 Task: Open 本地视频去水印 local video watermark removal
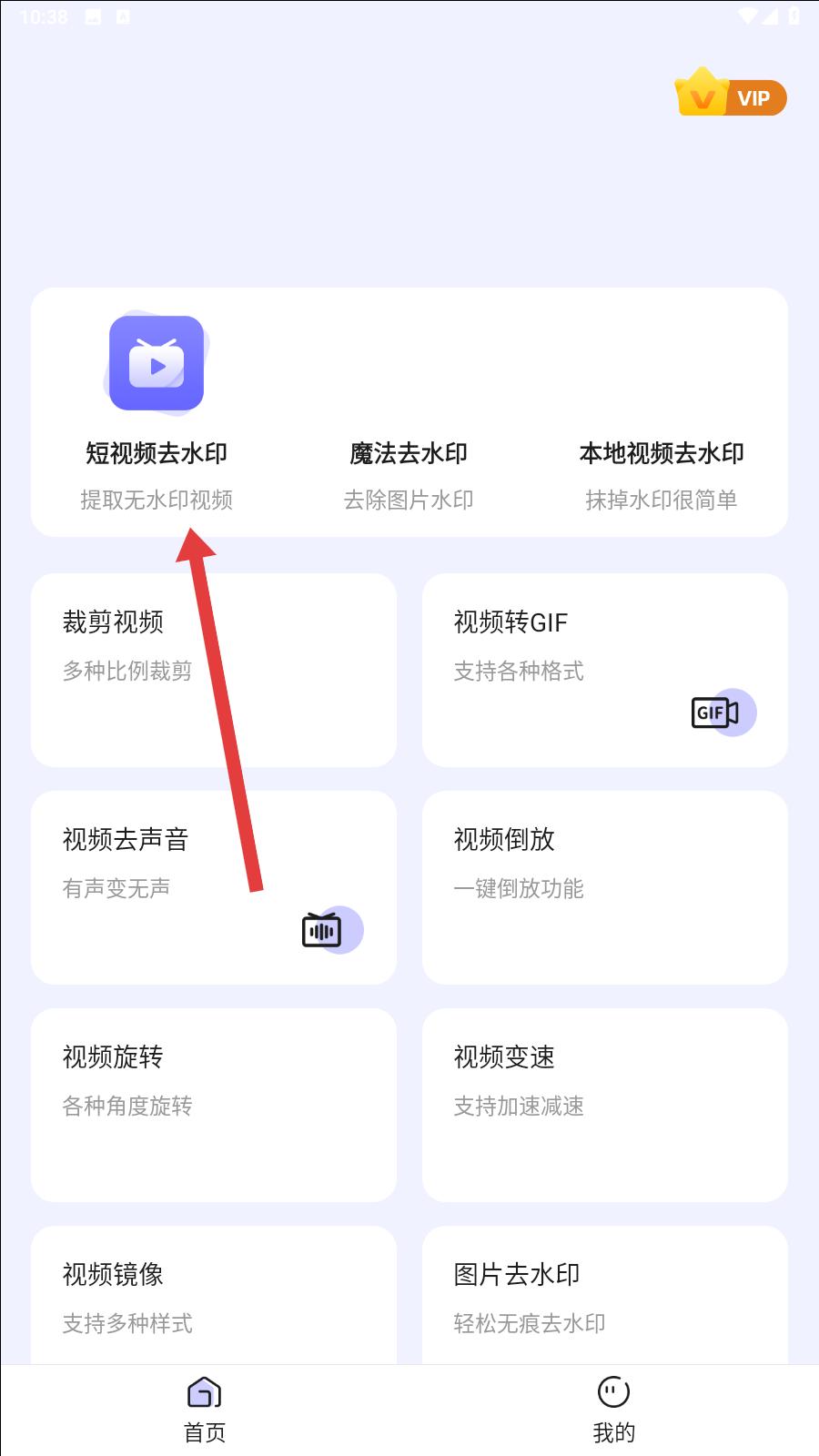[x=662, y=455]
